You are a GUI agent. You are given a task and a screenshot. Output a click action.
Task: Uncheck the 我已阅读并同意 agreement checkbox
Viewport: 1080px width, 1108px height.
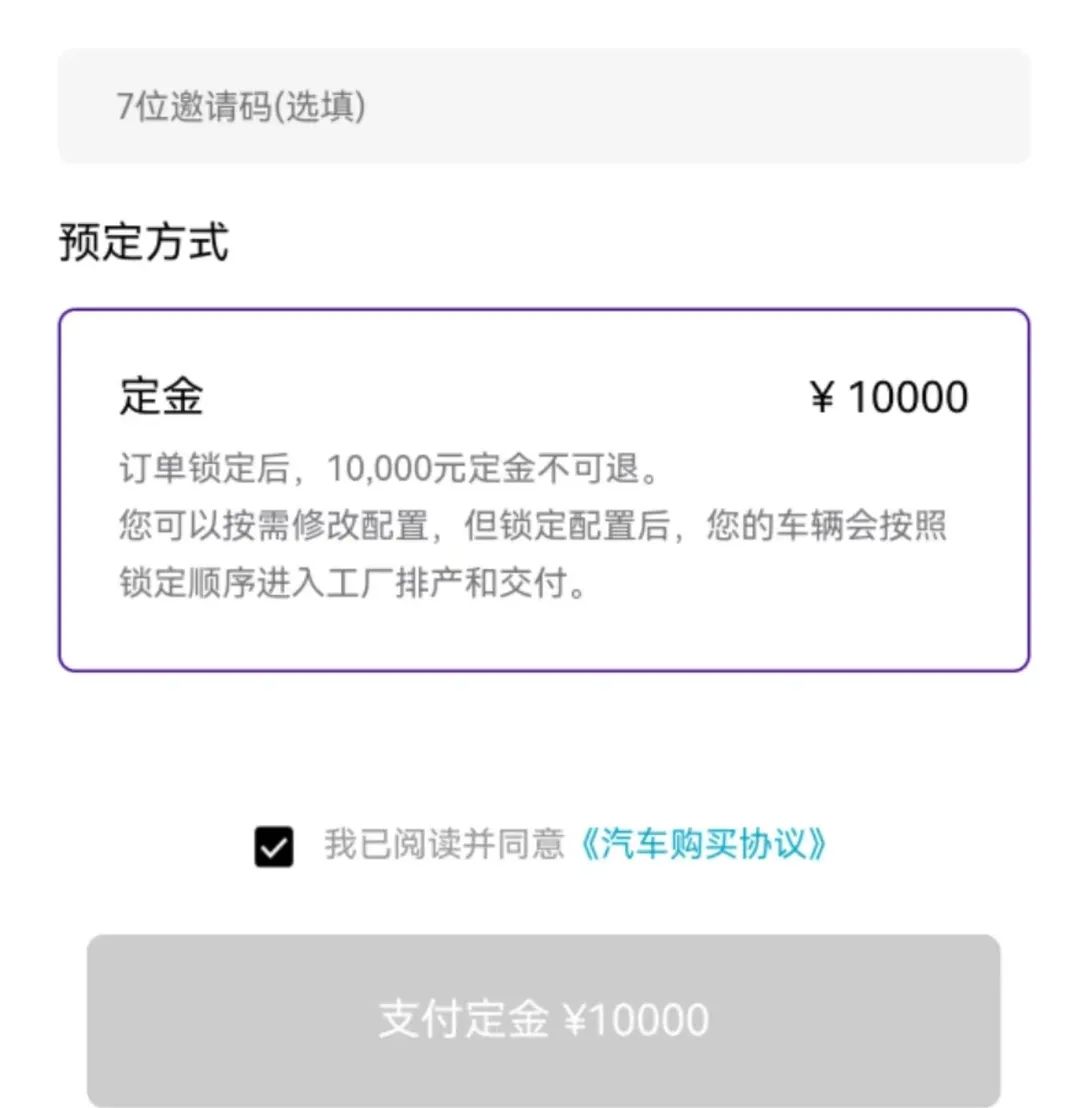coord(274,847)
